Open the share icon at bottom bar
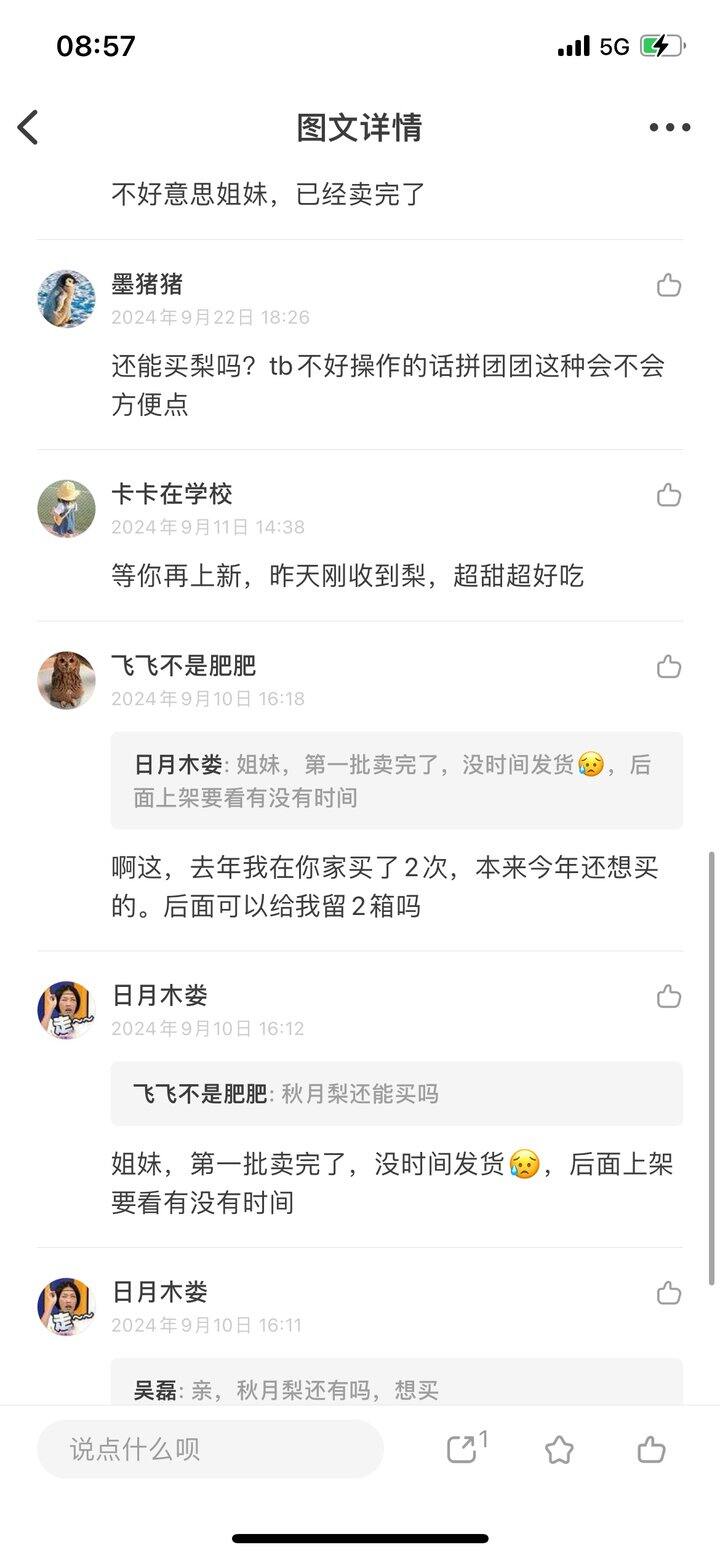This screenshot has width=720, height=1558. 461,1448
